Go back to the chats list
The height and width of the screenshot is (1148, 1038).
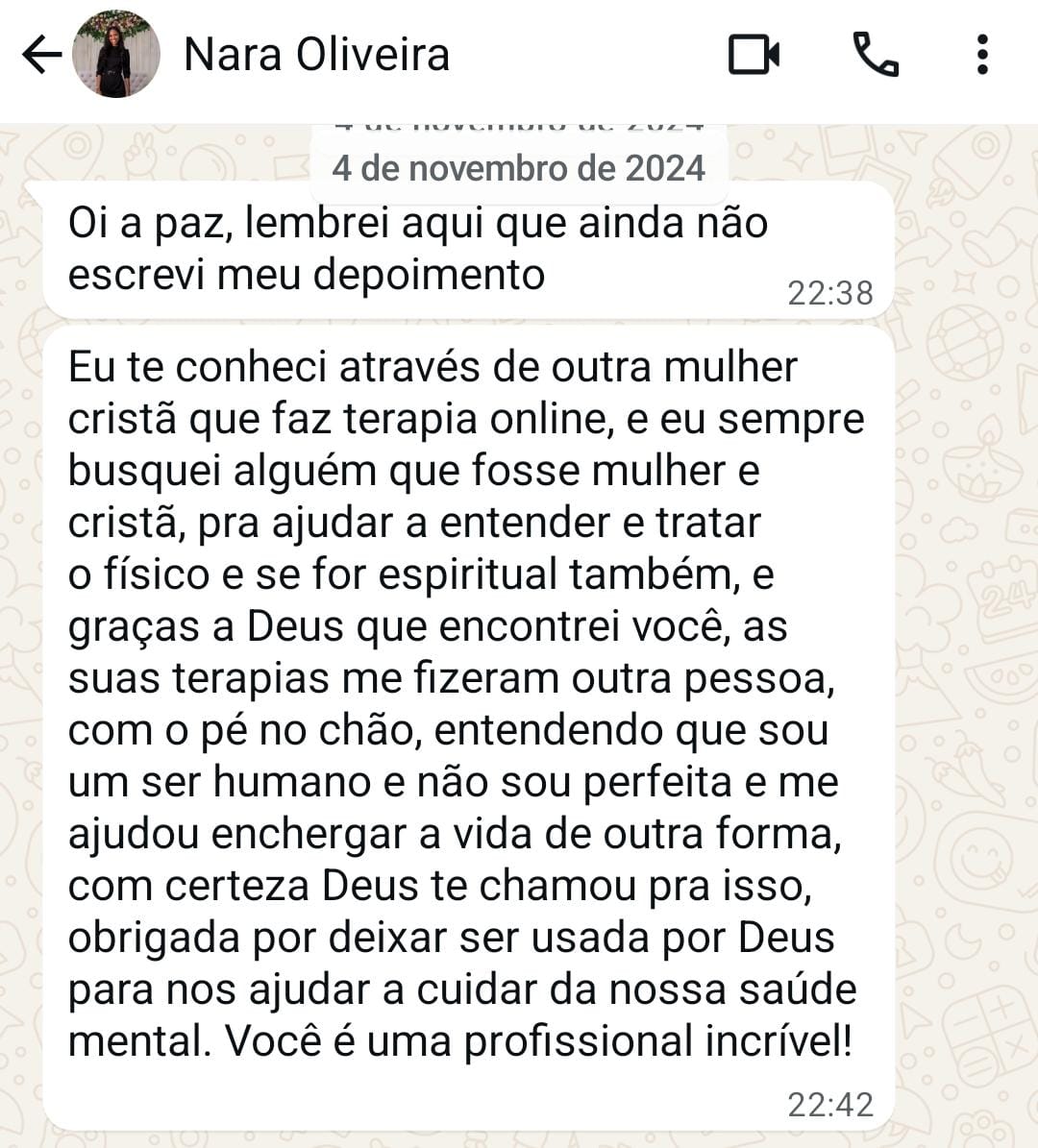40,55
